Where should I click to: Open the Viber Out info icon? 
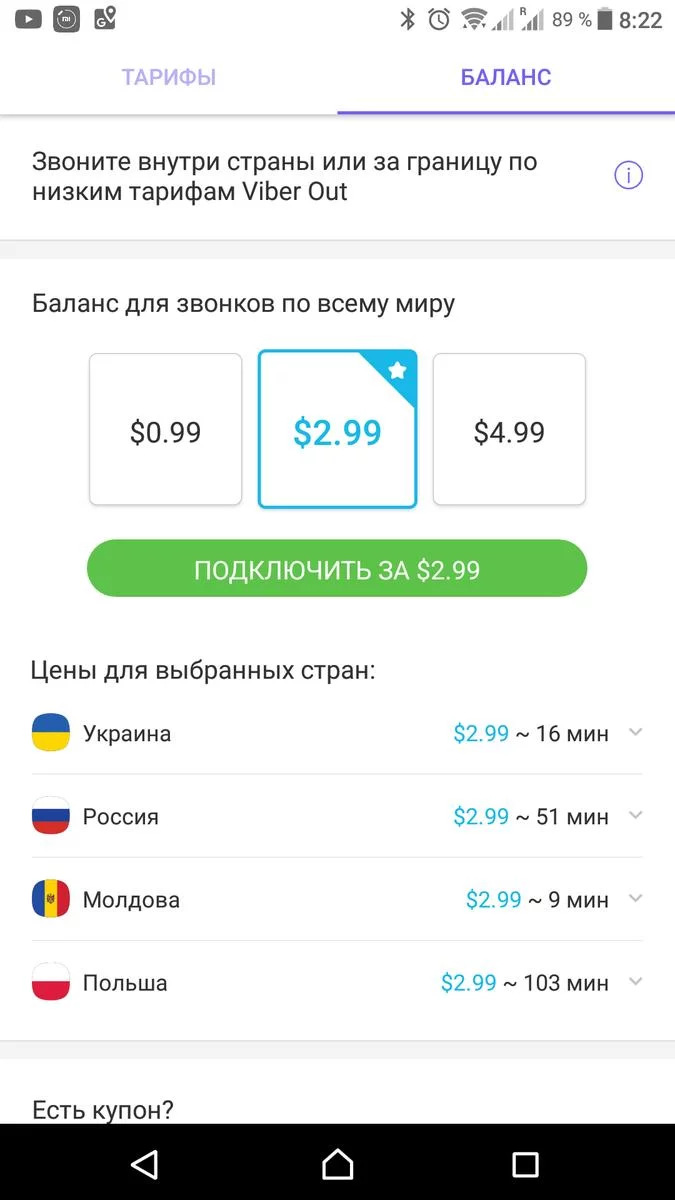point(628,176)
